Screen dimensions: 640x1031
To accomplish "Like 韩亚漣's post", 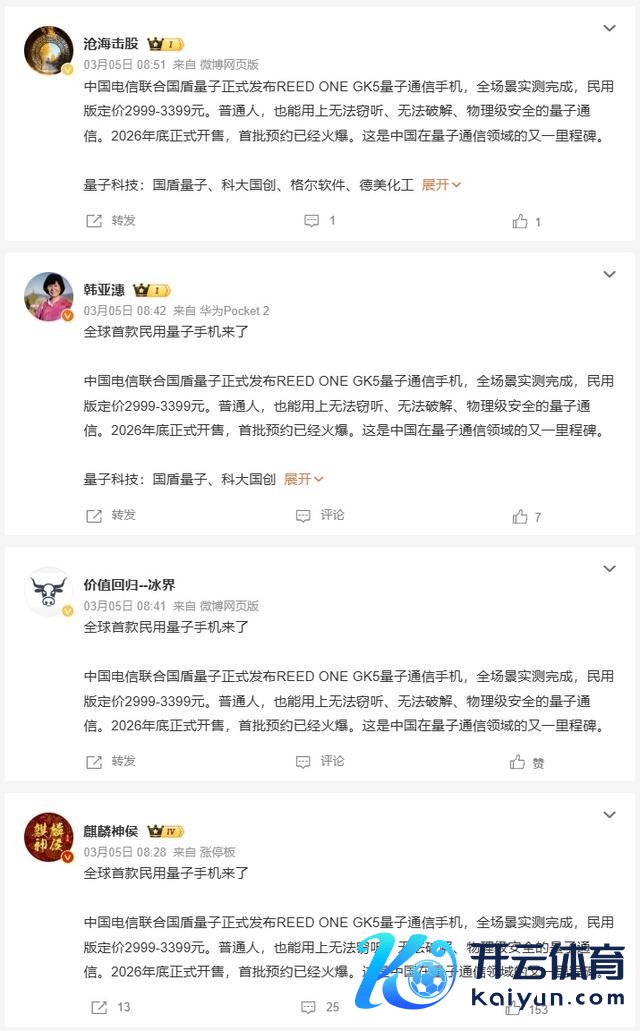I will tap(526, 516).
